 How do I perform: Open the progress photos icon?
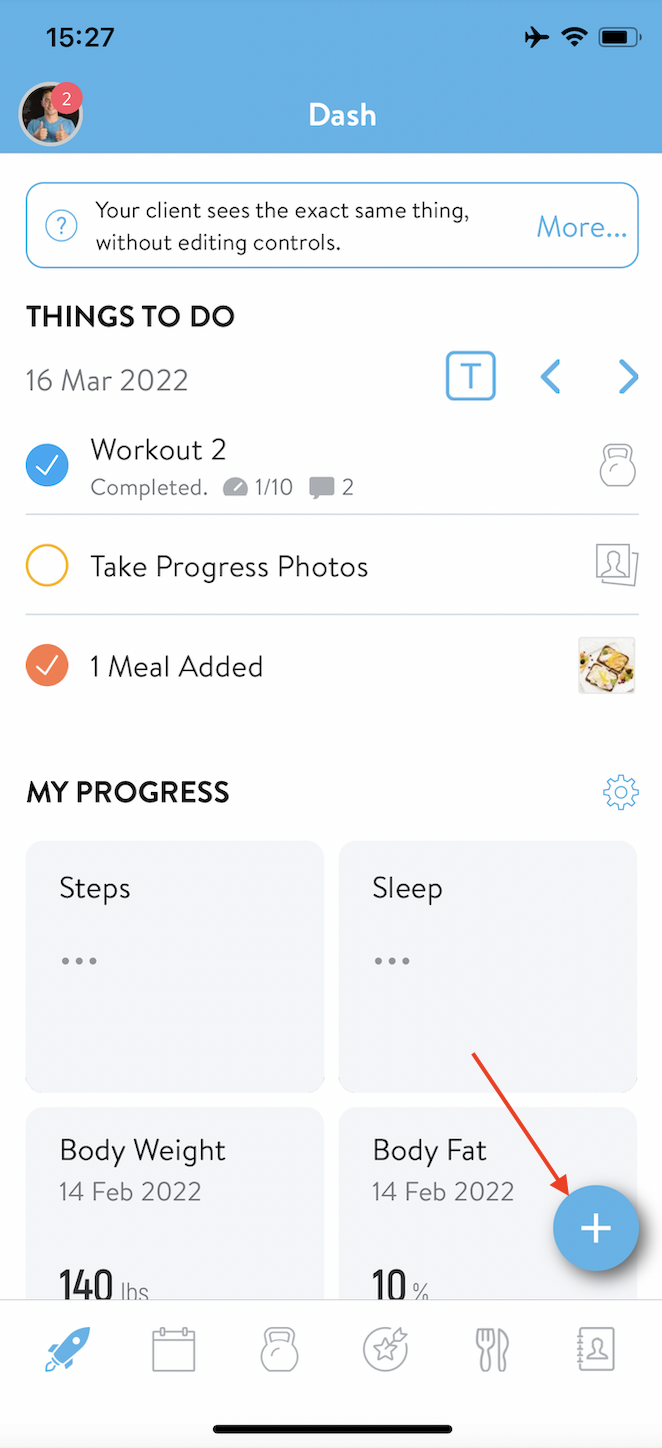click(617, 565)
